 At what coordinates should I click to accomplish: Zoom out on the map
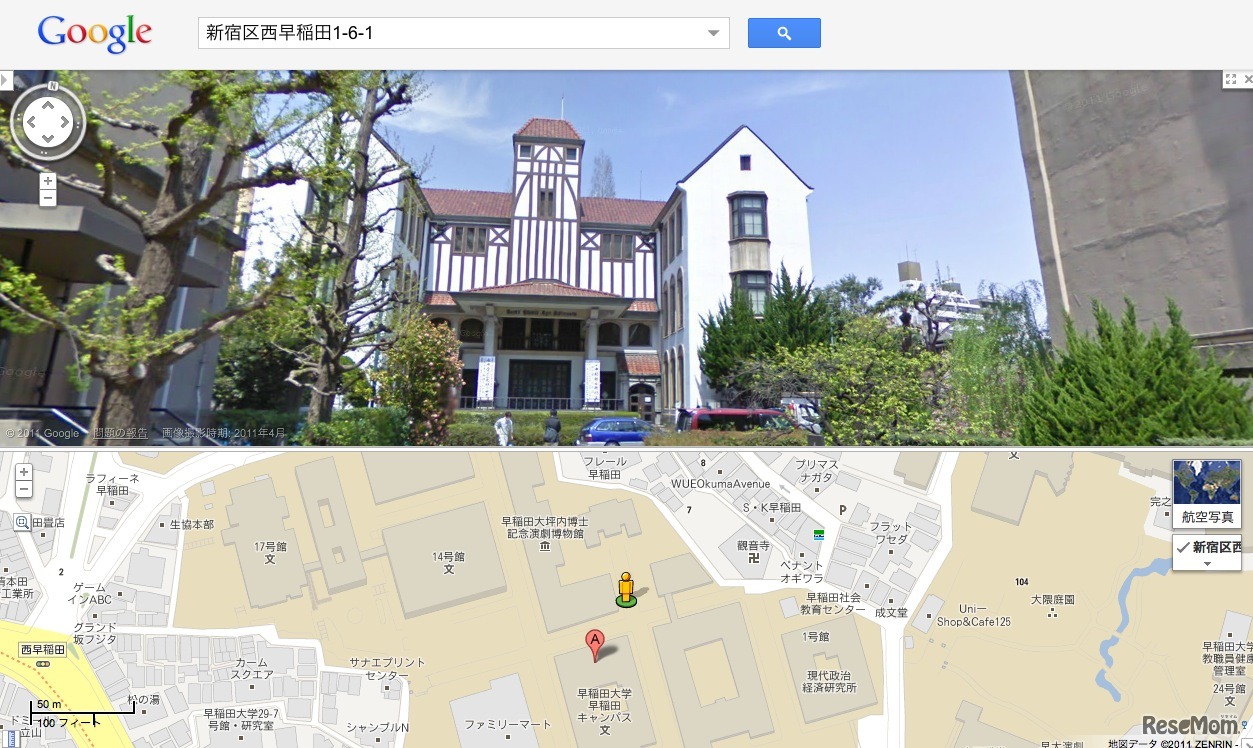tap(24, 489)
